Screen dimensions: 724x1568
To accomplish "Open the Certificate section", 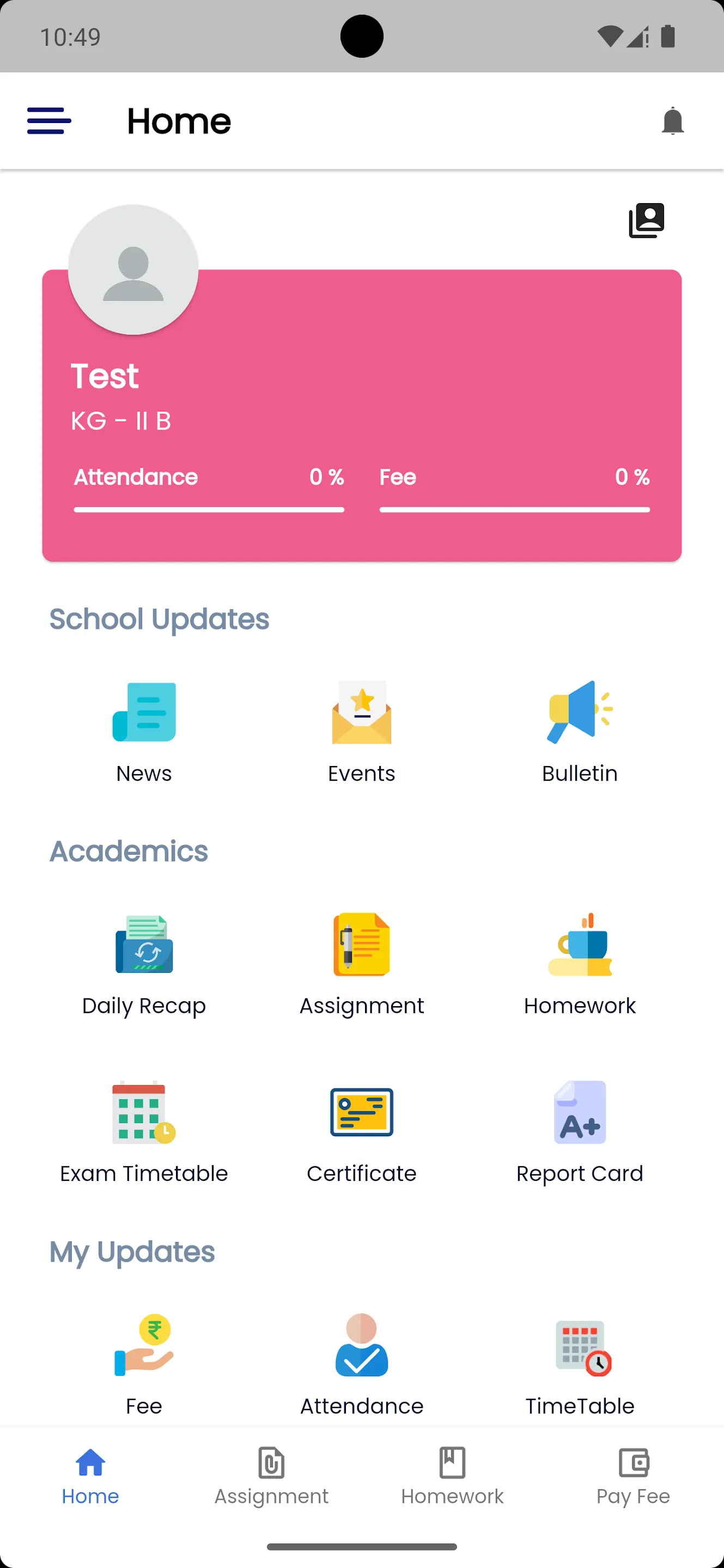I will coord(362,1131).
